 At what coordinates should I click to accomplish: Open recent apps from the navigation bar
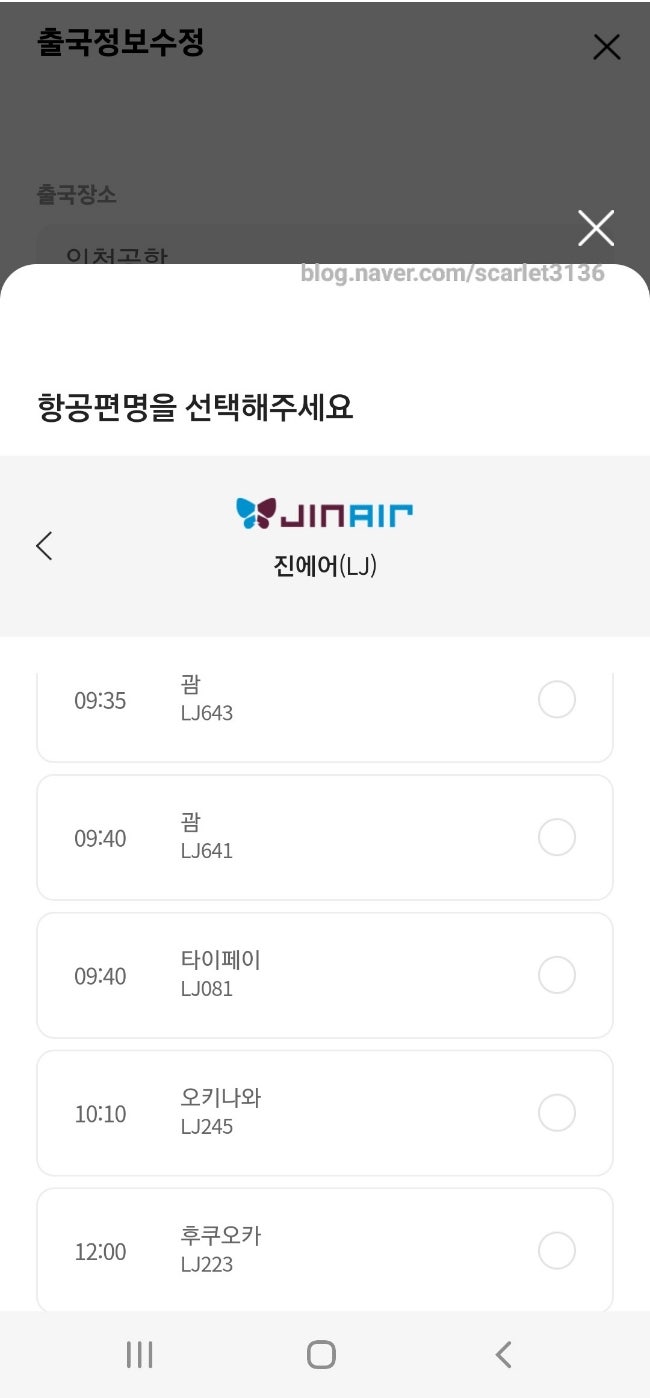click(140, 1355)
